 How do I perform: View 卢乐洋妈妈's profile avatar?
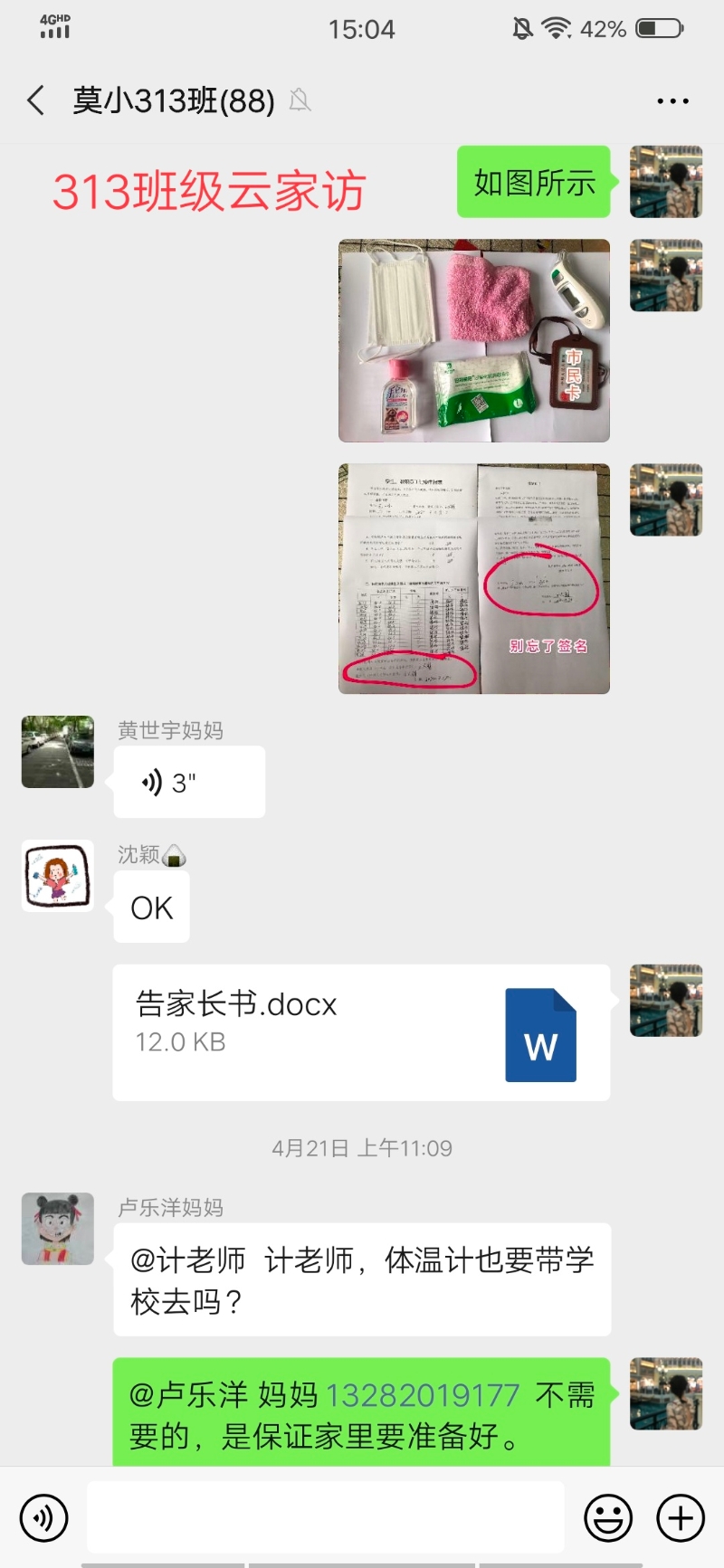coord(58,1228)
